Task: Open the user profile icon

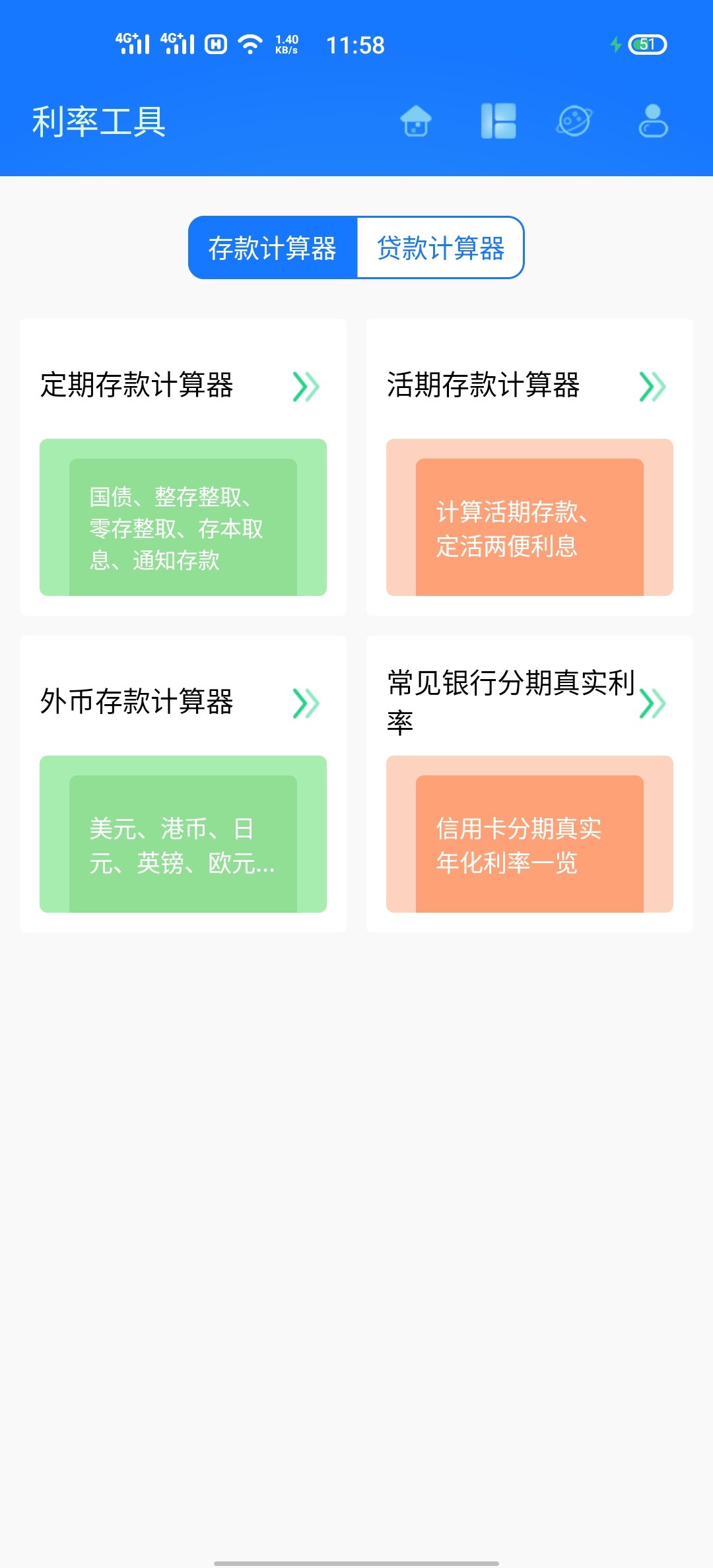Action: click(x=652, y=122)
